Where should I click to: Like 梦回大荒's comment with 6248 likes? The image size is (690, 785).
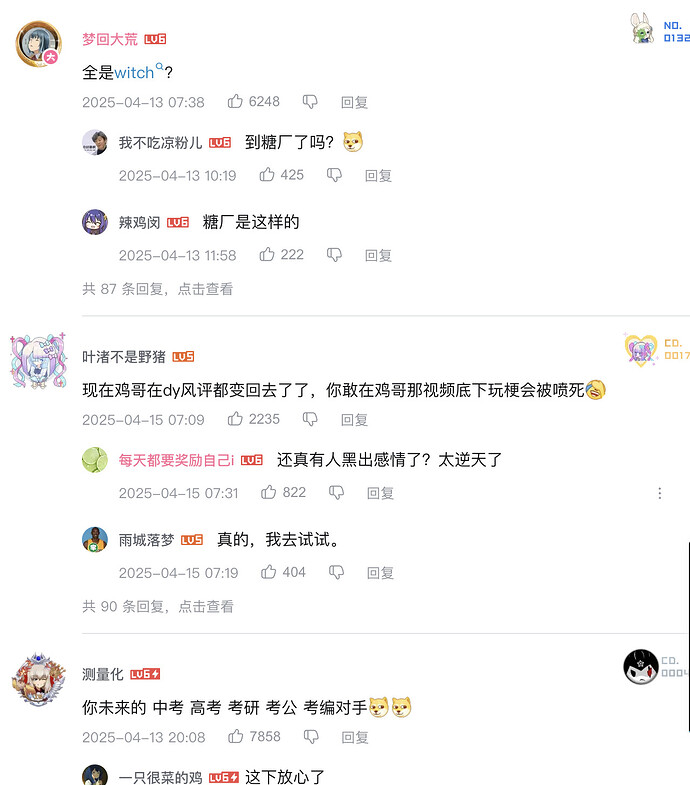point(236,102)
